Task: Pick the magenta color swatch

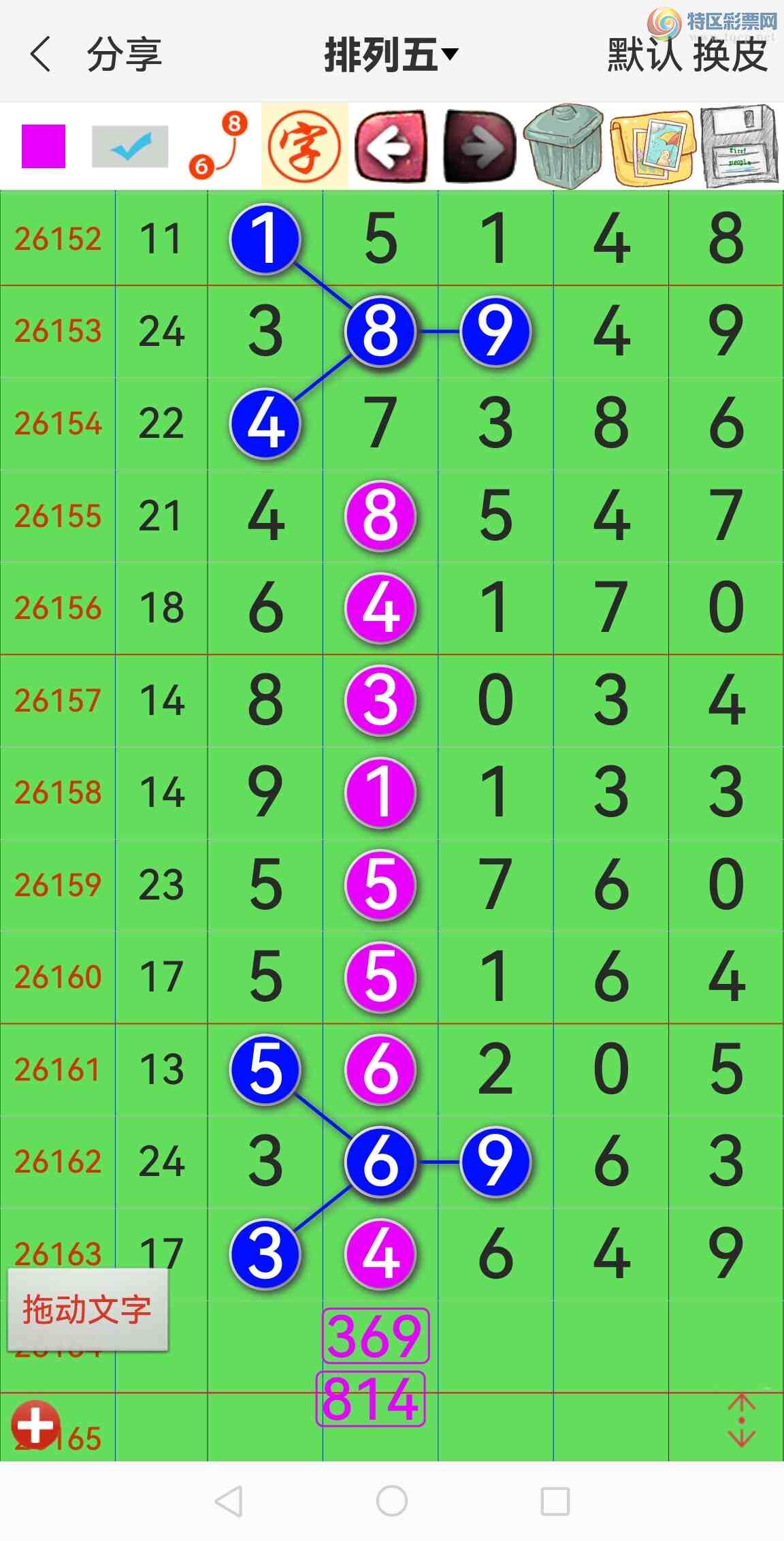Action: click(44, 146)
